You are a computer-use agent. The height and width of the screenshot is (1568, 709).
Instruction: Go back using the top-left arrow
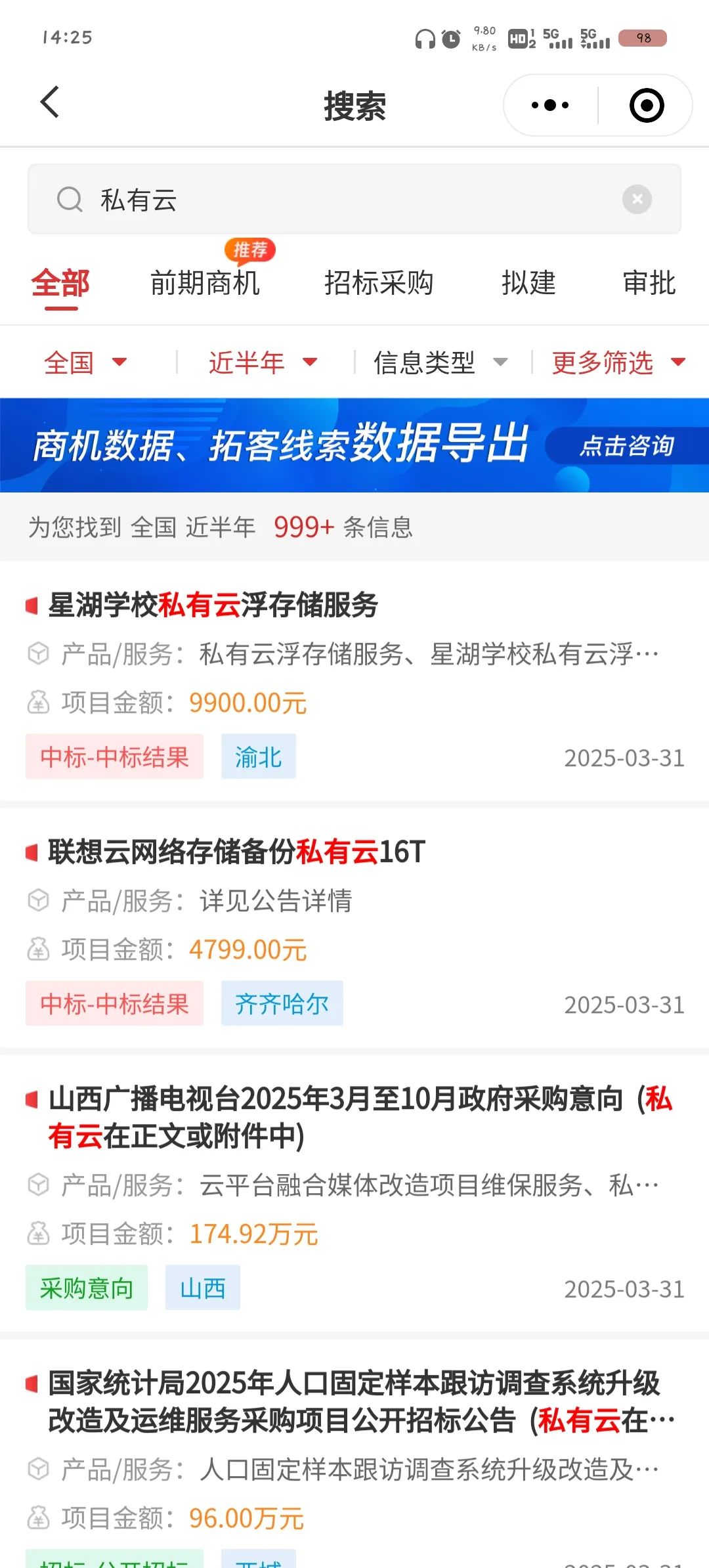[x=50, y=103]
